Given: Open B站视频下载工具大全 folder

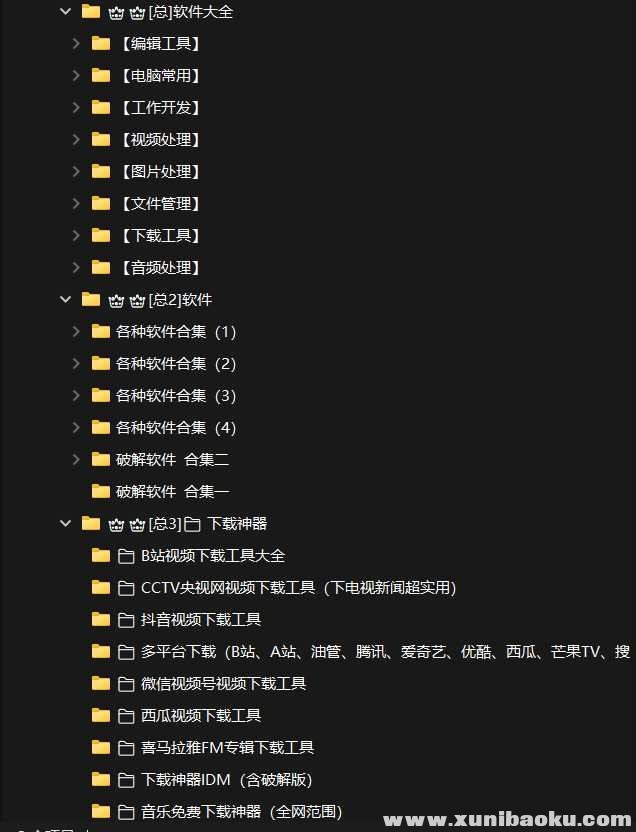Looking at the screenshot, I should tap(212, 555).
